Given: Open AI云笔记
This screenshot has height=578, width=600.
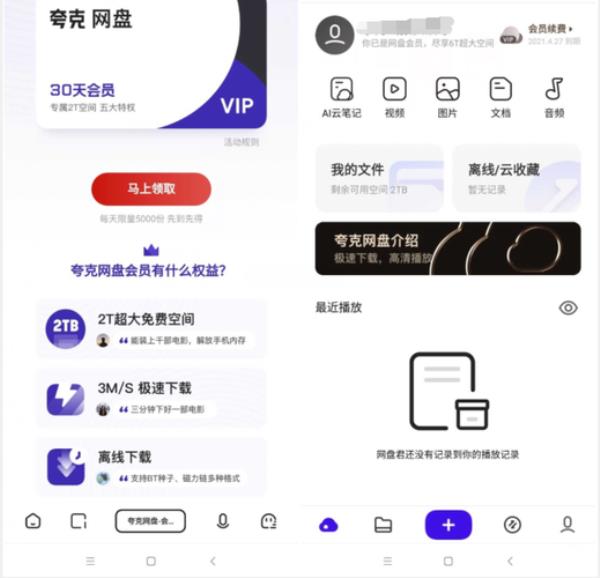Looking at the screenshot, I should coord(341,97).
